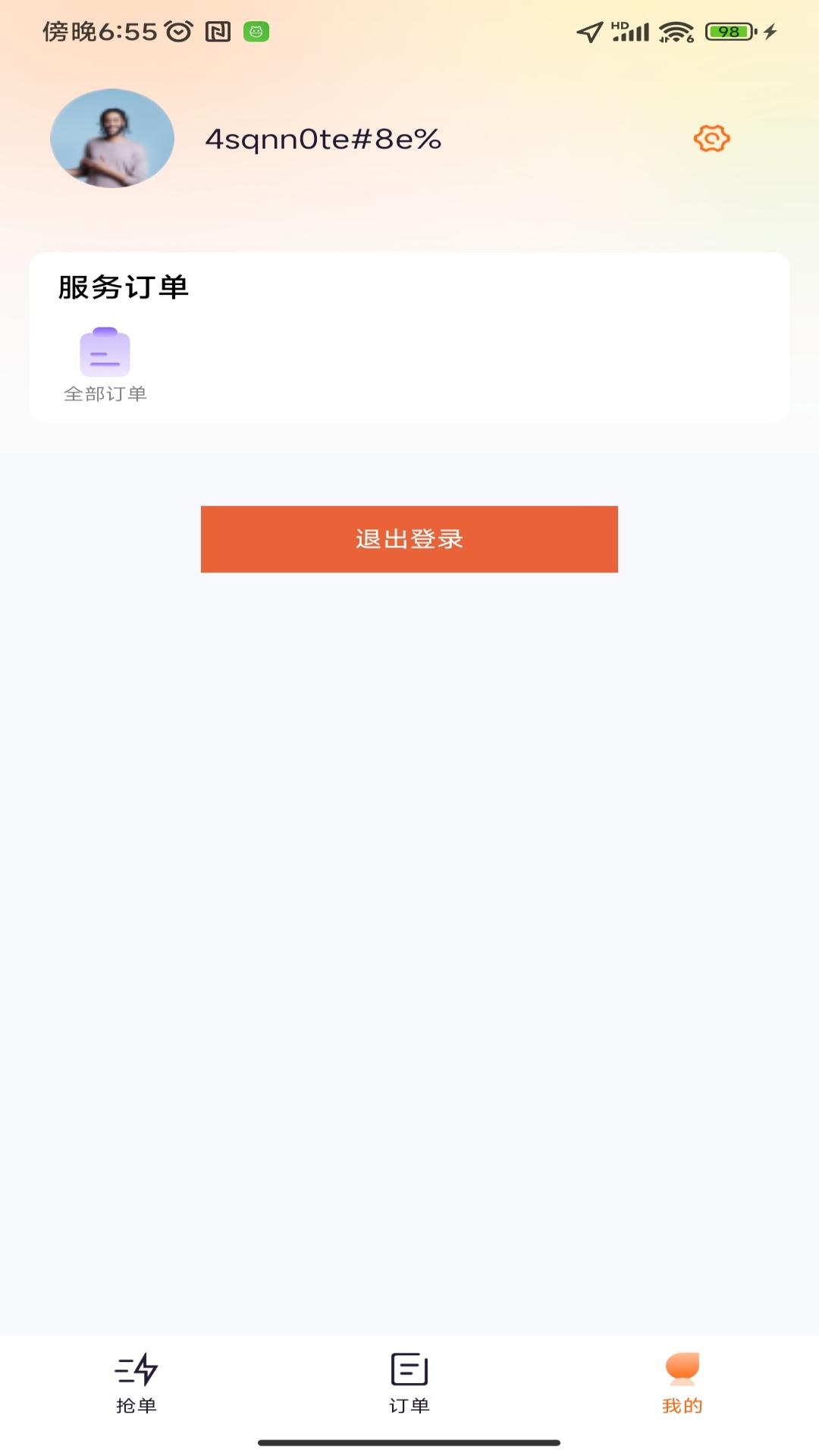The image size is (819, 1456).
Task: Tap the 全部订单 orders icon
Action: [106, 353]
